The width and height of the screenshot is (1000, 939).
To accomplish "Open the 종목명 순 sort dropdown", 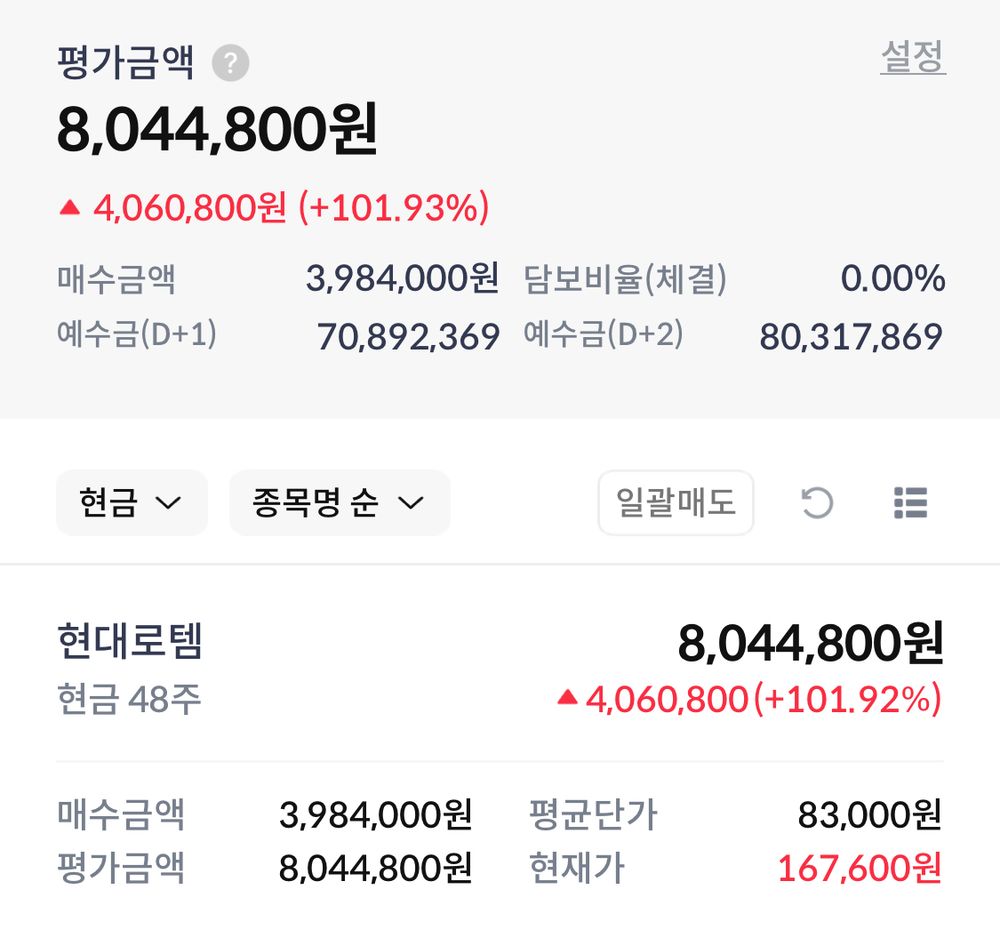I will 339,503.
